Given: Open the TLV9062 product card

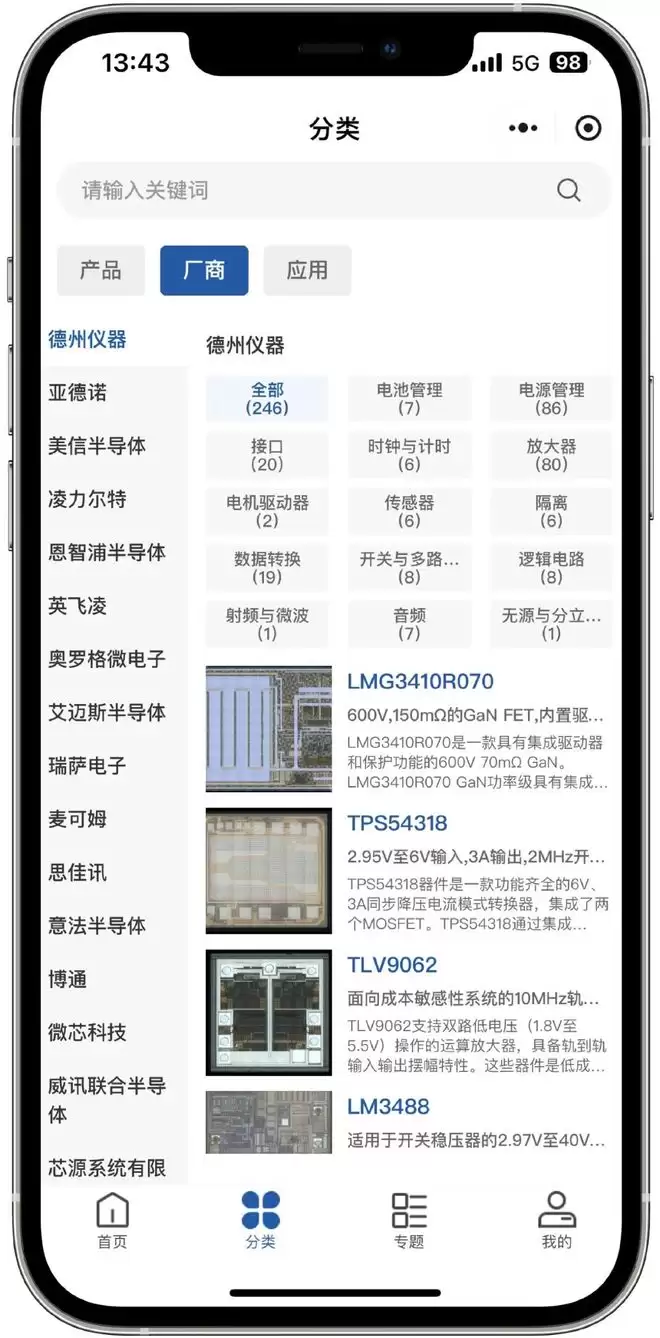Looking at the screenshot, I should pos(392,965).
